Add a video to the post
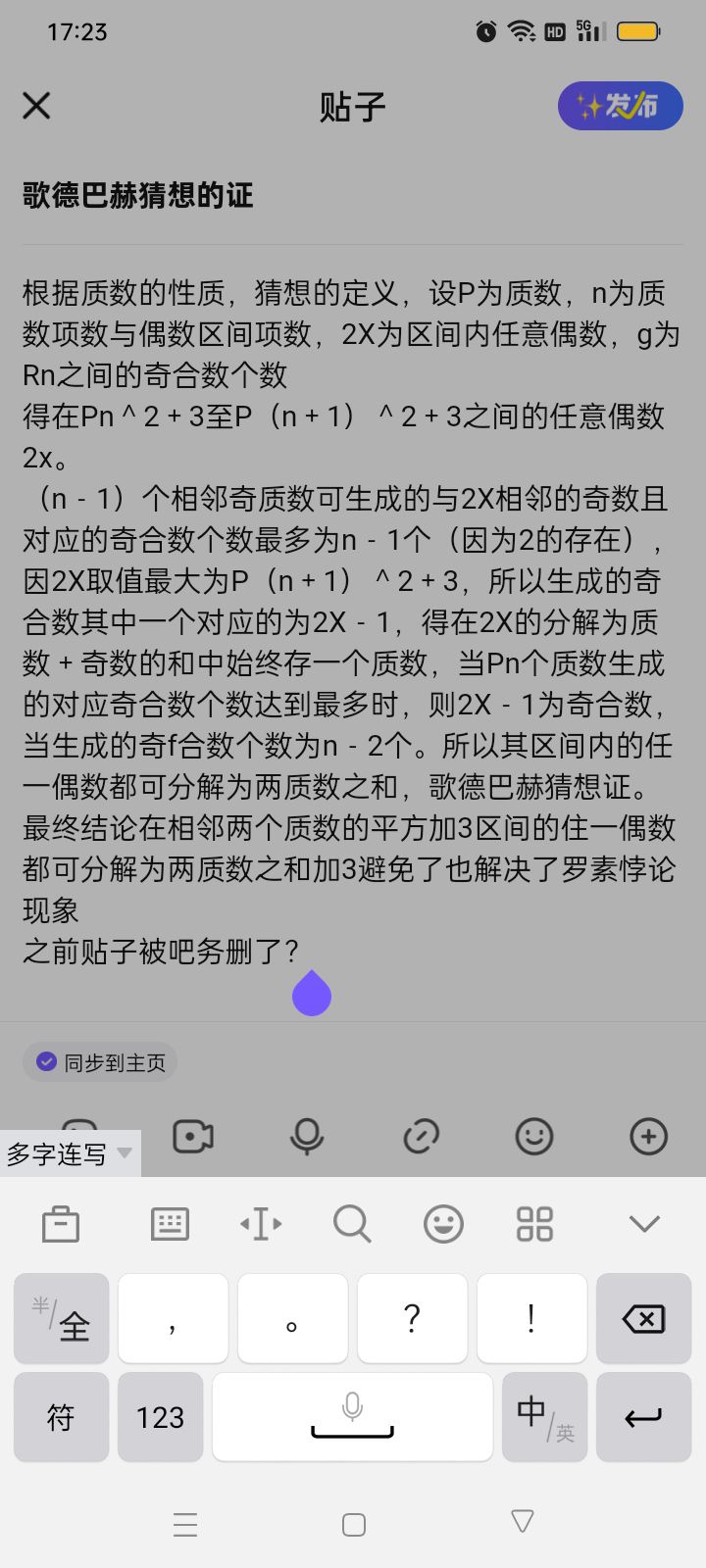The width and height of the screenshot is (706, 1568). tap(193, 1137)
